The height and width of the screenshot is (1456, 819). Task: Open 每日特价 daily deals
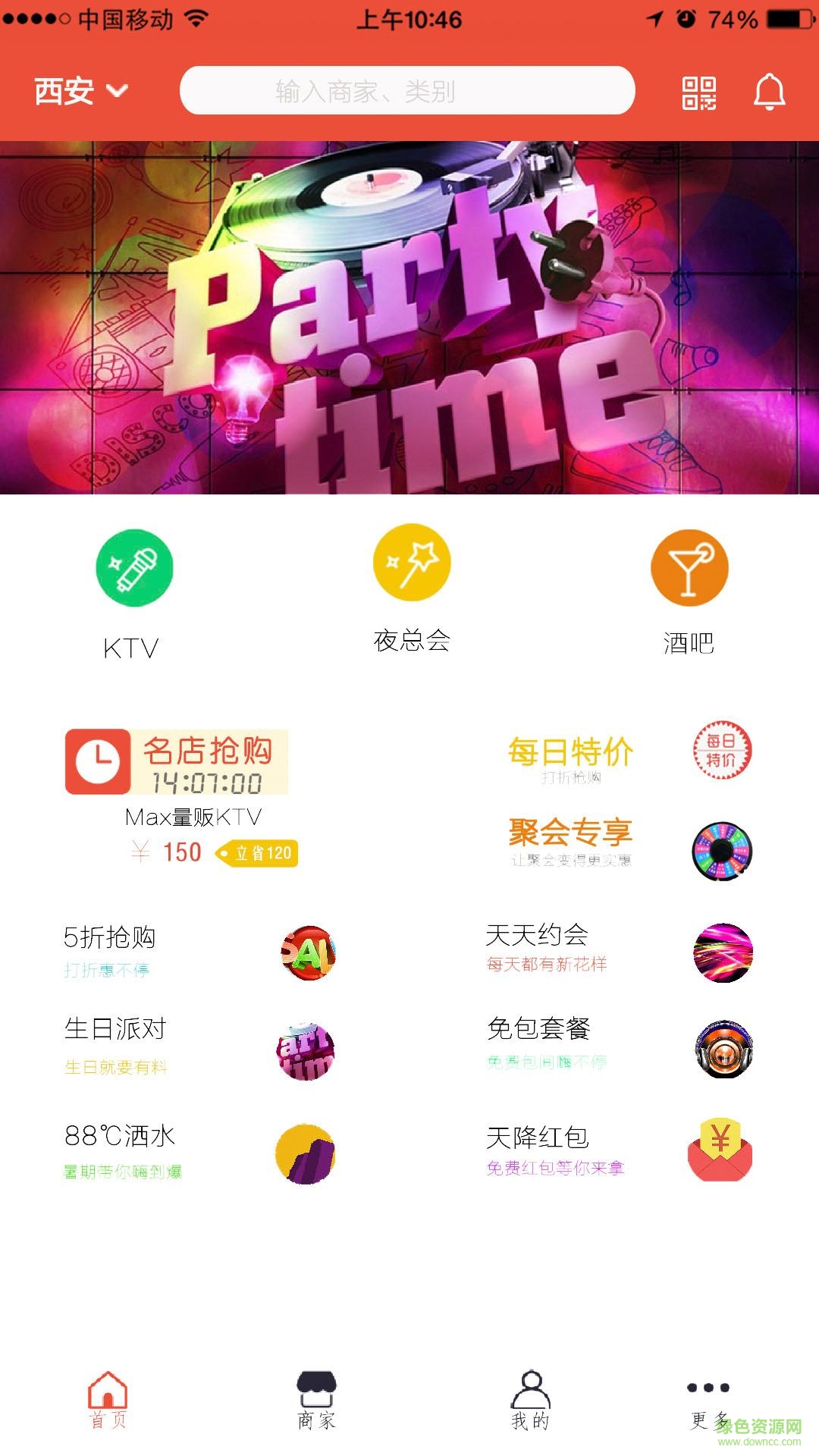629,756
